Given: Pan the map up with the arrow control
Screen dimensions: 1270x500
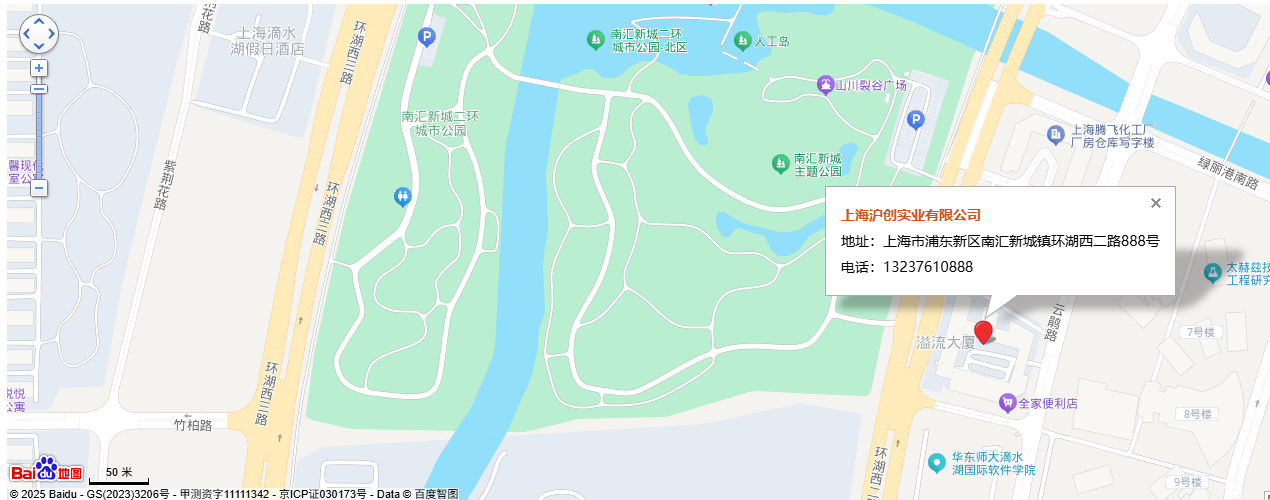Looking at the screenshot, I should click(39, 21).
